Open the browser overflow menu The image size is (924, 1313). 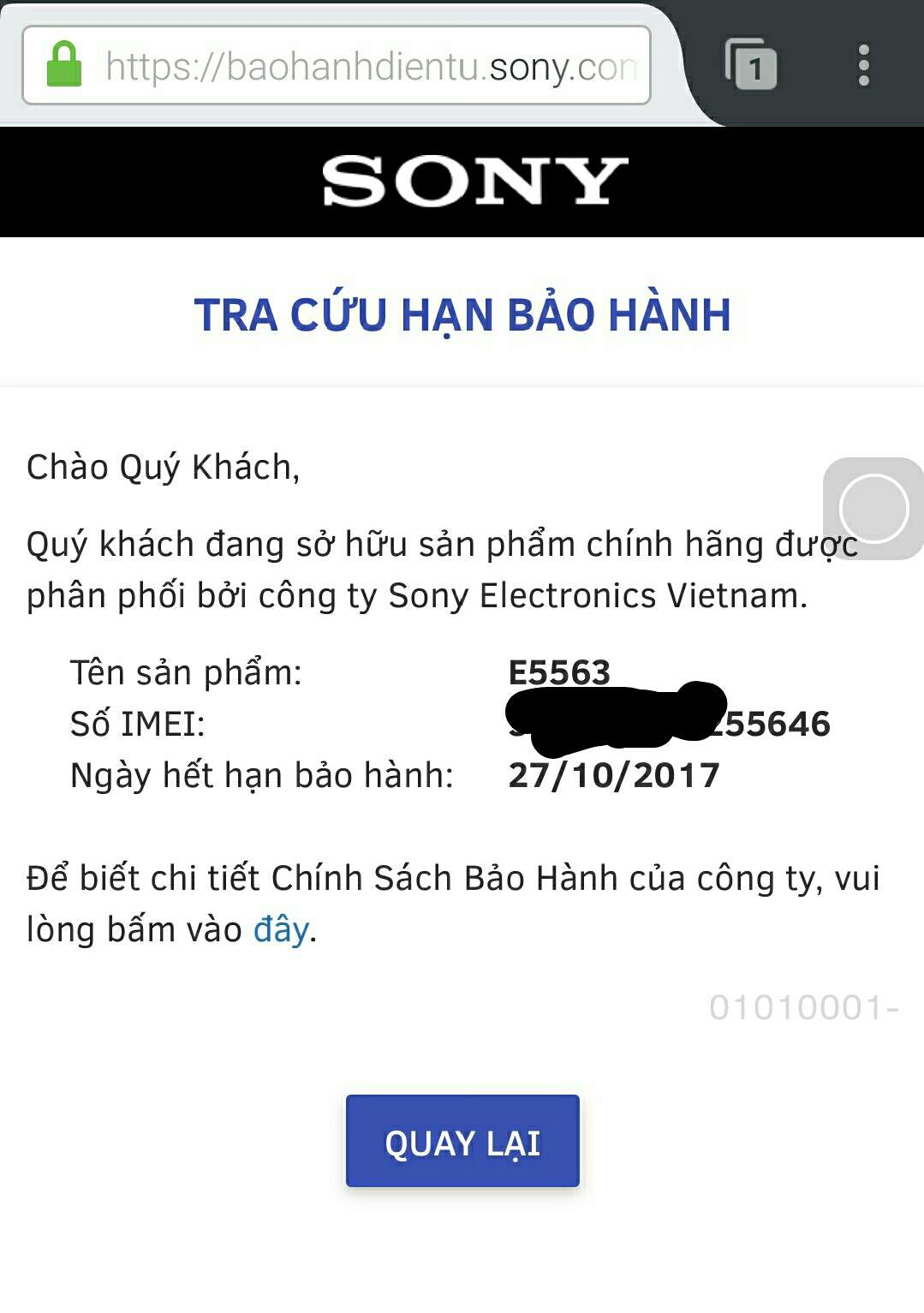click(x=863, y=65)
